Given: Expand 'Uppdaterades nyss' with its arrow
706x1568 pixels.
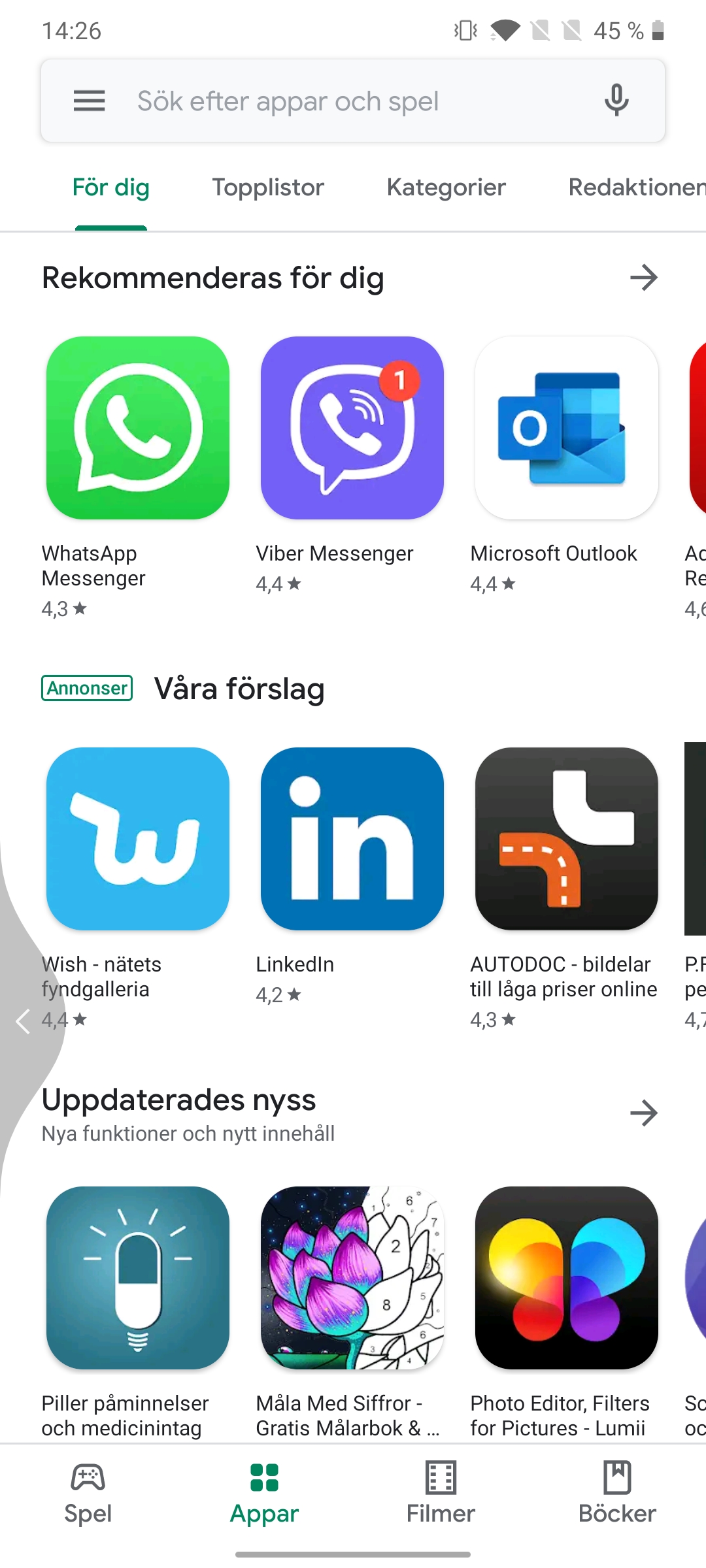Looking at the screenshot, I should (x=644, y=1113).
